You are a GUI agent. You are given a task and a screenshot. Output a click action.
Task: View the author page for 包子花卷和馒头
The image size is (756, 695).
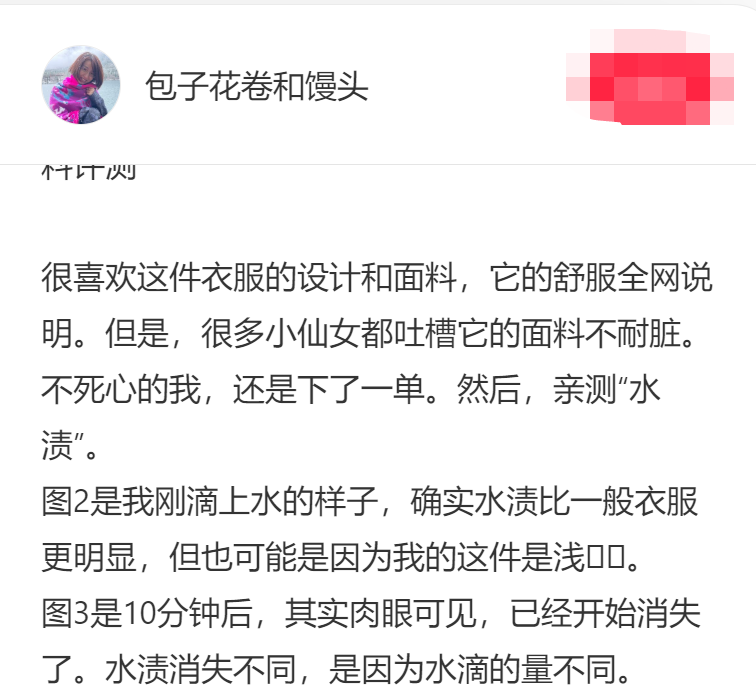[x=256, y=87]
